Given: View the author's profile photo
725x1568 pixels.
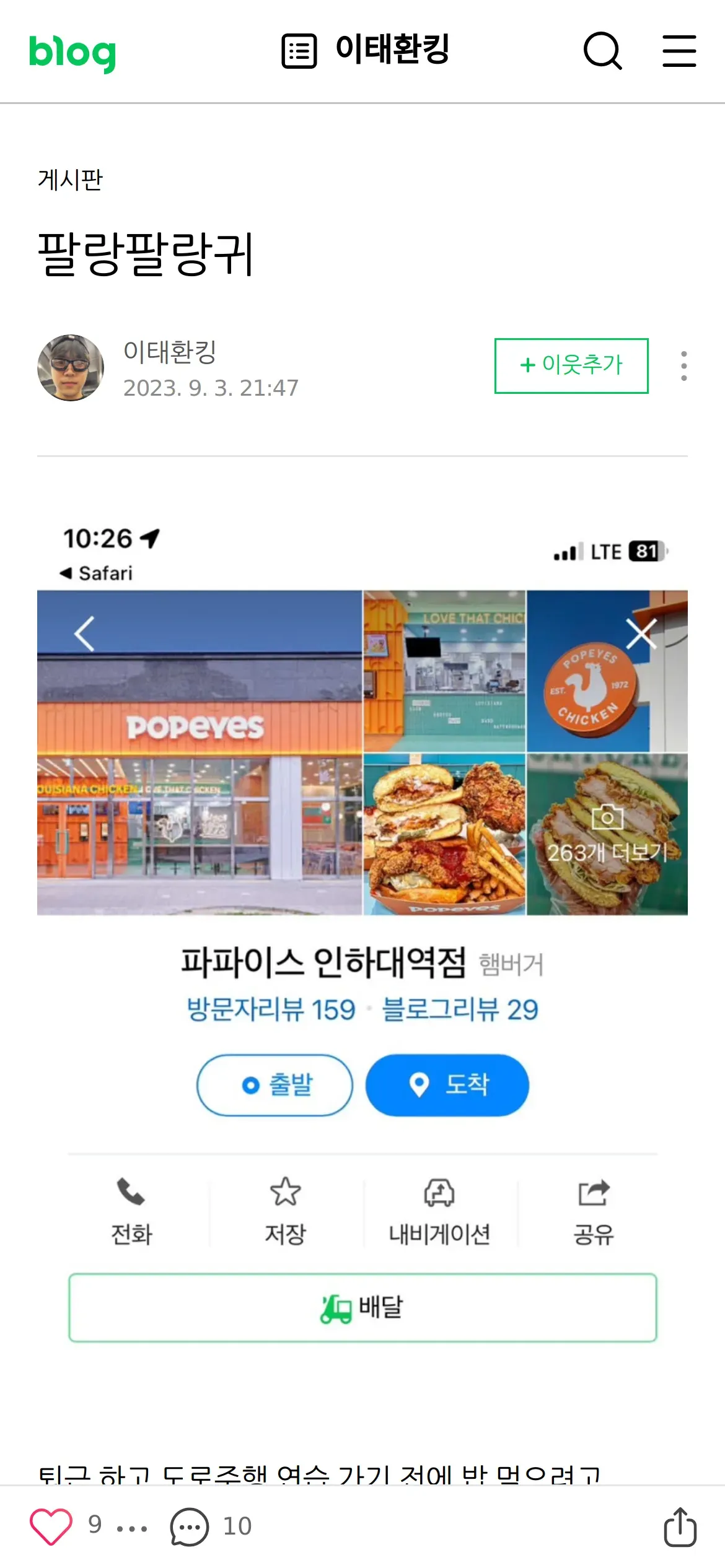Looking at the screenshot, I should [71, 368].
